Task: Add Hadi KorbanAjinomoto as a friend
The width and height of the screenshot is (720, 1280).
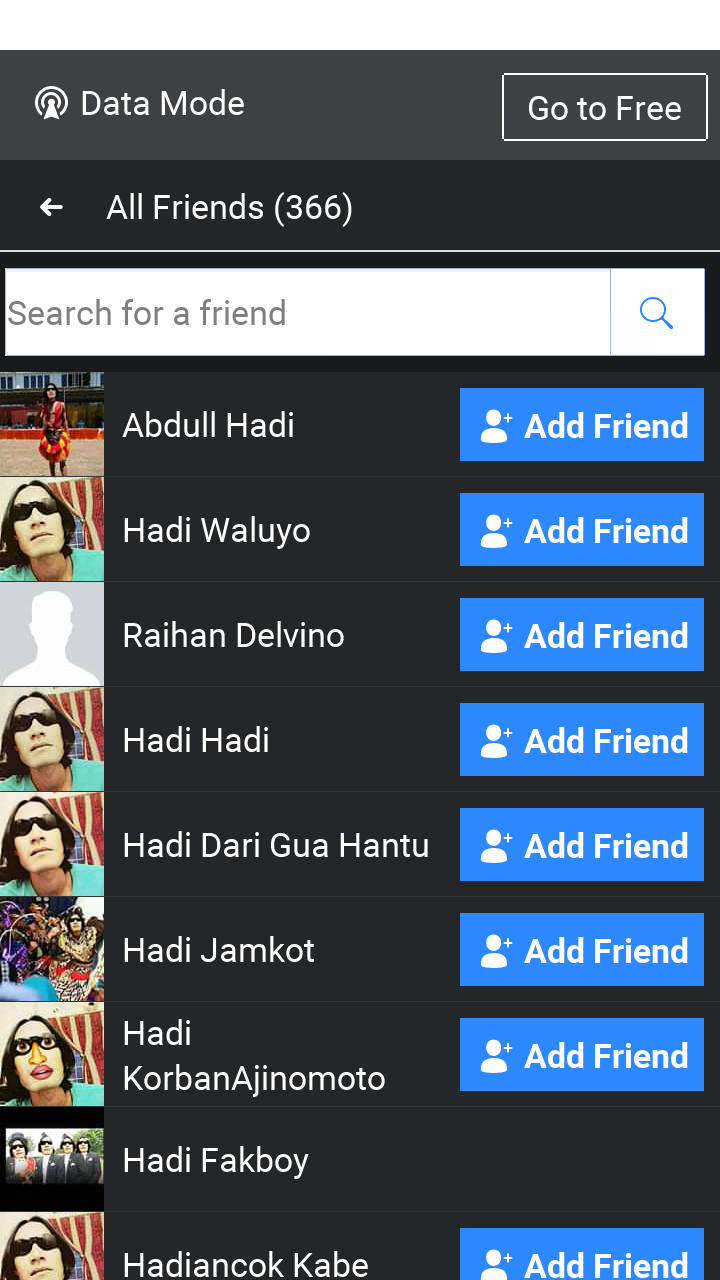Action: (x=582, y=1055)
